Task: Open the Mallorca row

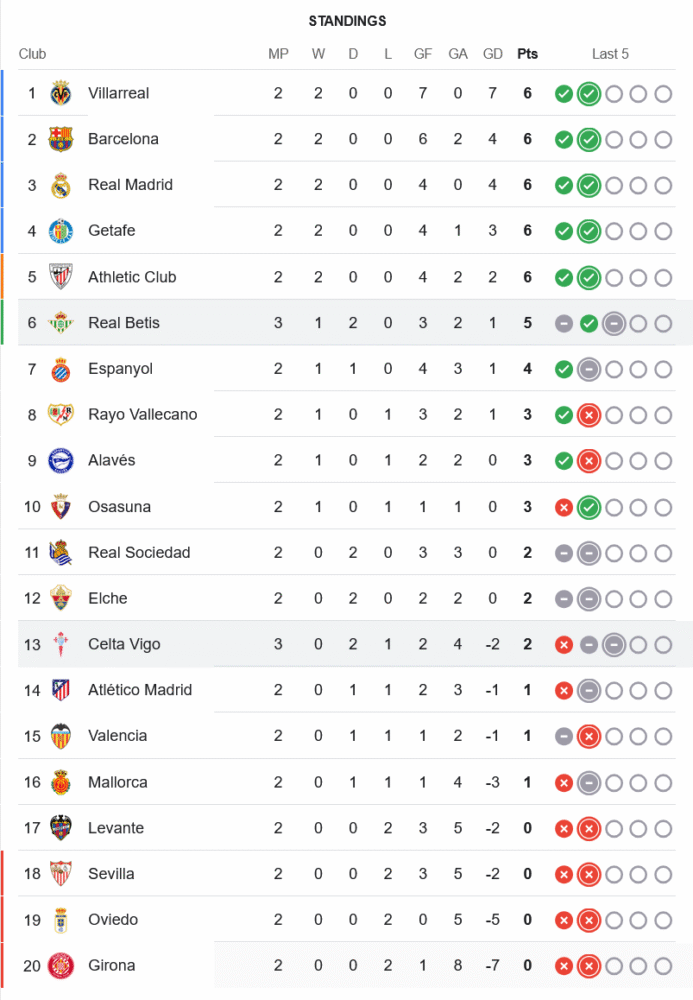Action: (x=117, y=782)
